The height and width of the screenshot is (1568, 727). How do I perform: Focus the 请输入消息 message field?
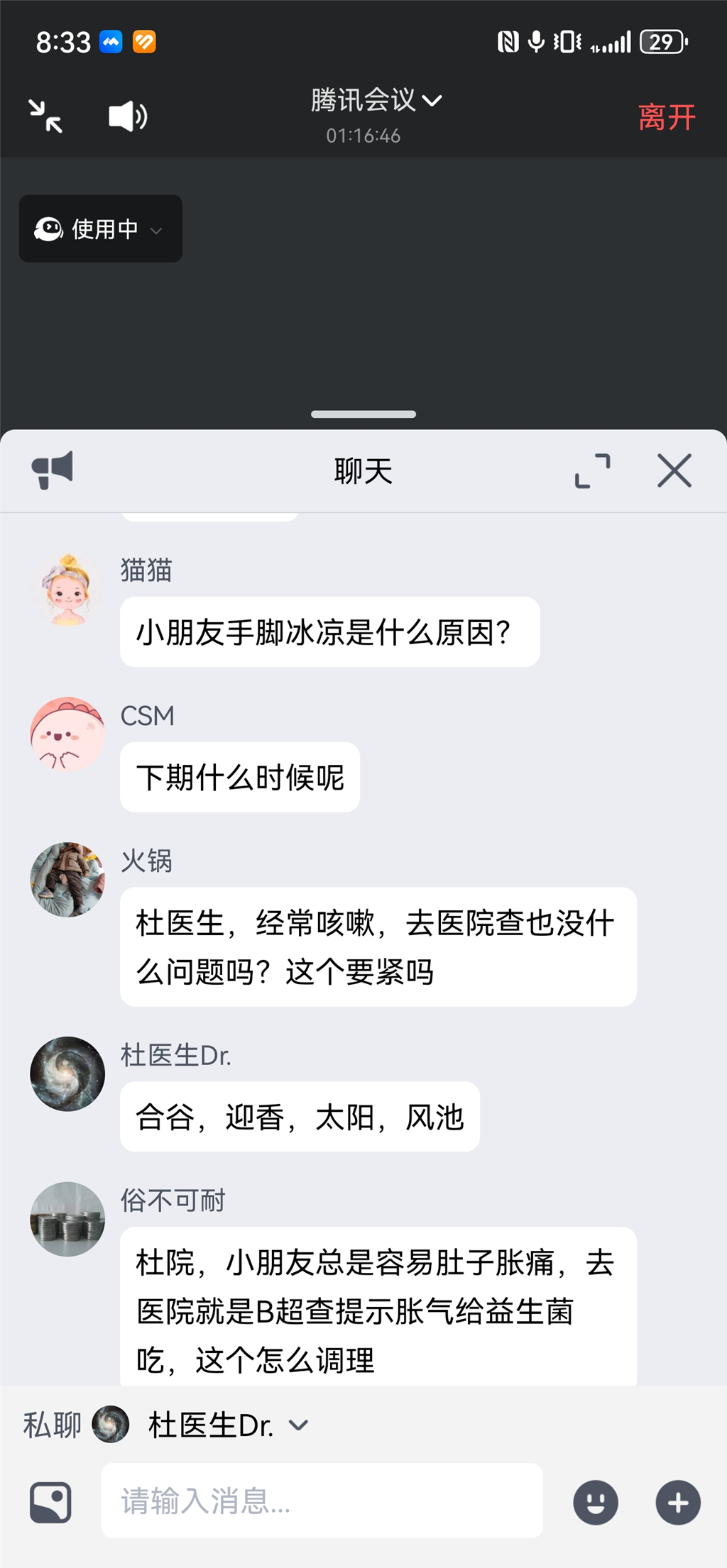click(x=322, y=1501)
